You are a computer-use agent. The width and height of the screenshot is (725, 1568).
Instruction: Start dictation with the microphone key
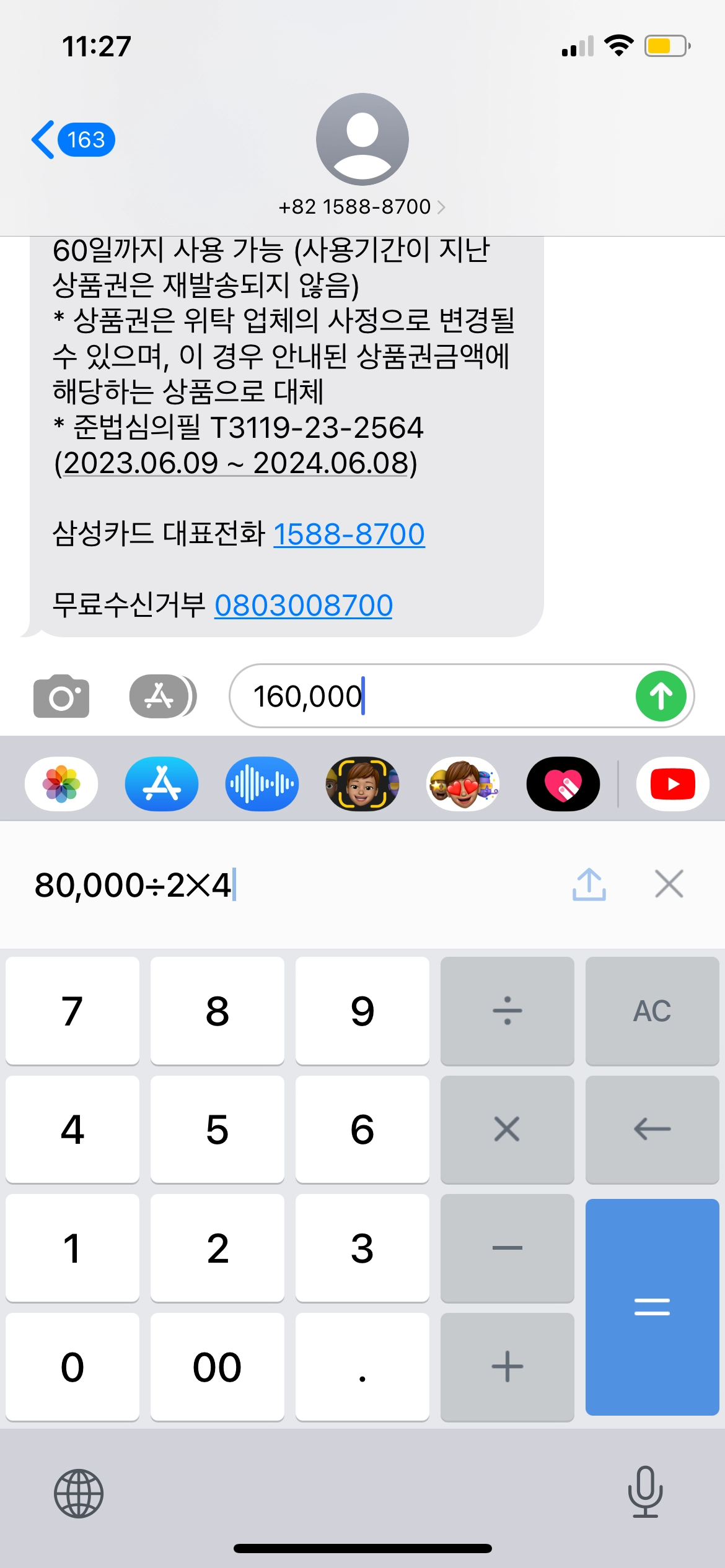click(x=645, y=1492)
